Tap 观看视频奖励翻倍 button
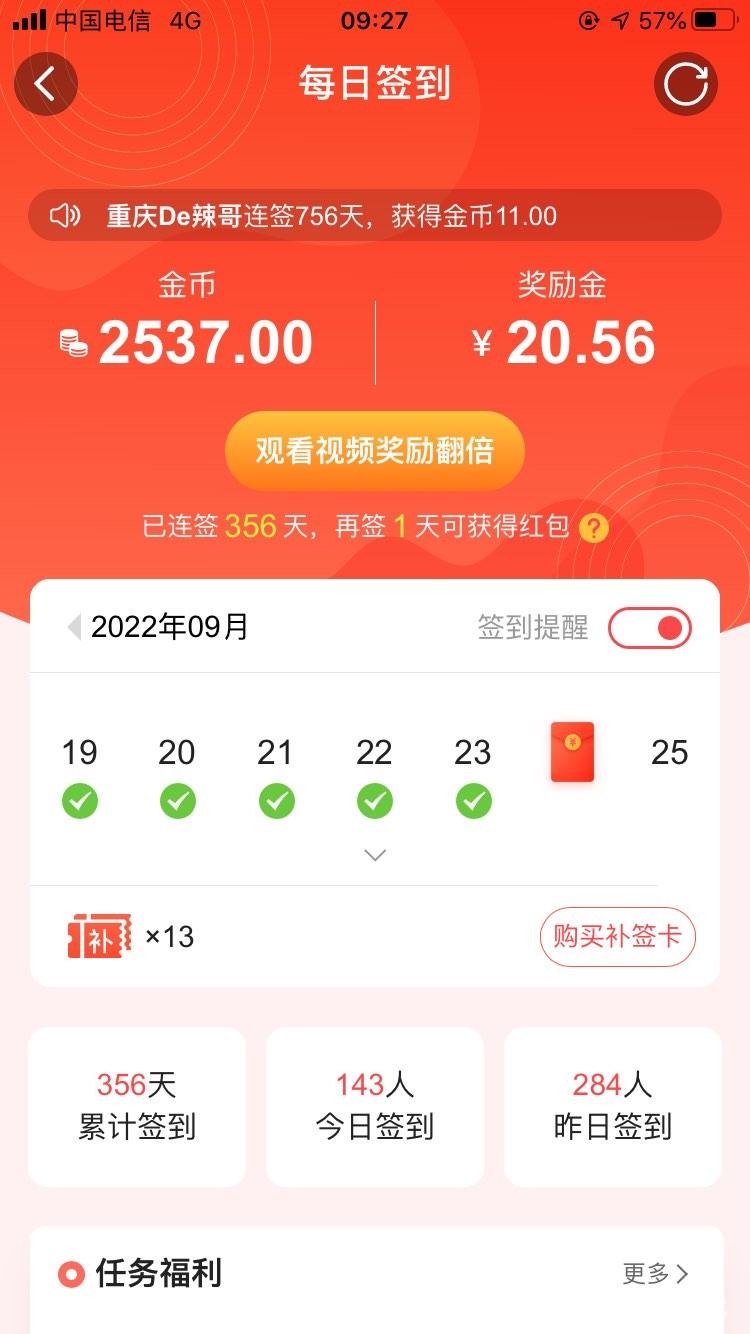 click(x=375, y=451)
